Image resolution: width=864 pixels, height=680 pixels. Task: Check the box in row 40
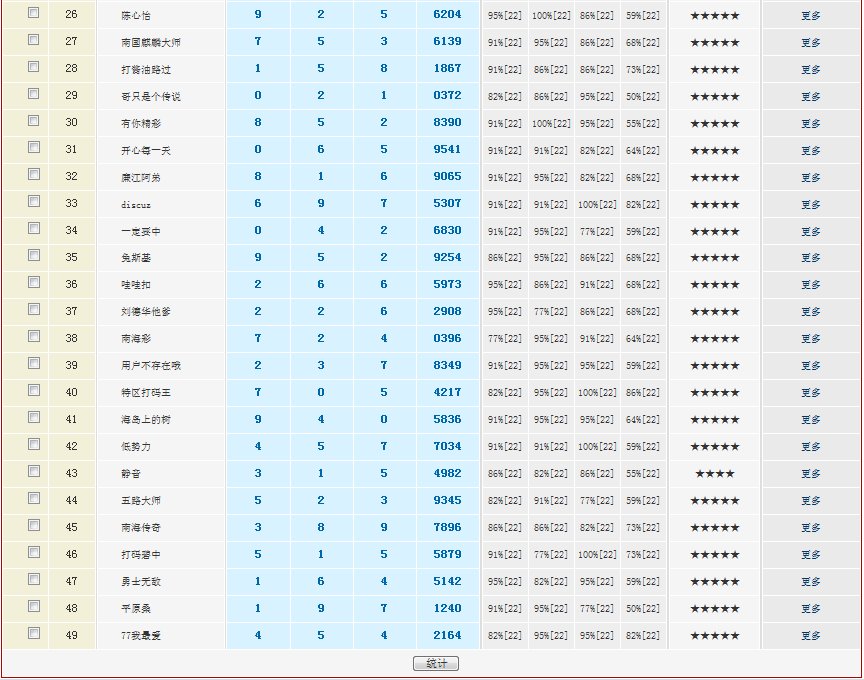34,390
